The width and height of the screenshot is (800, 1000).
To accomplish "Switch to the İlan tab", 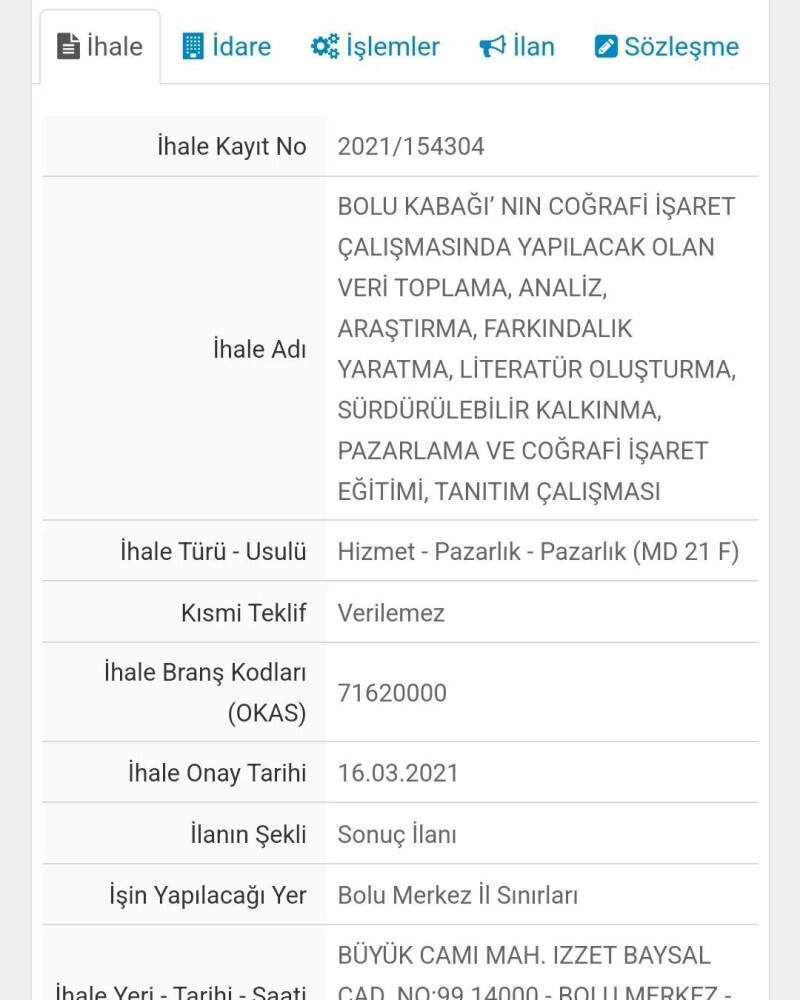I will [x=517, y=47].
